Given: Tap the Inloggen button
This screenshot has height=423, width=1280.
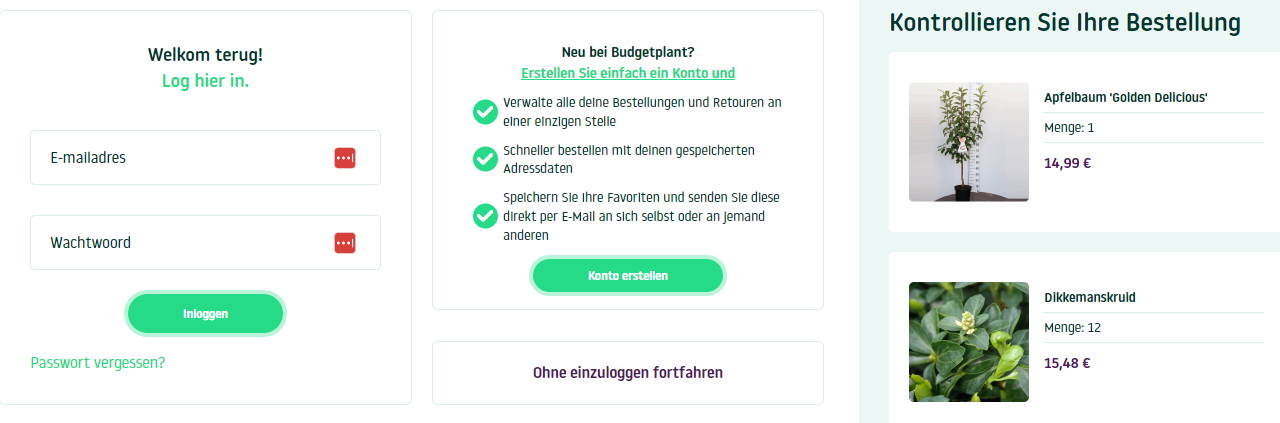Looking at the screenshot, I should click(x=205, y=314).
